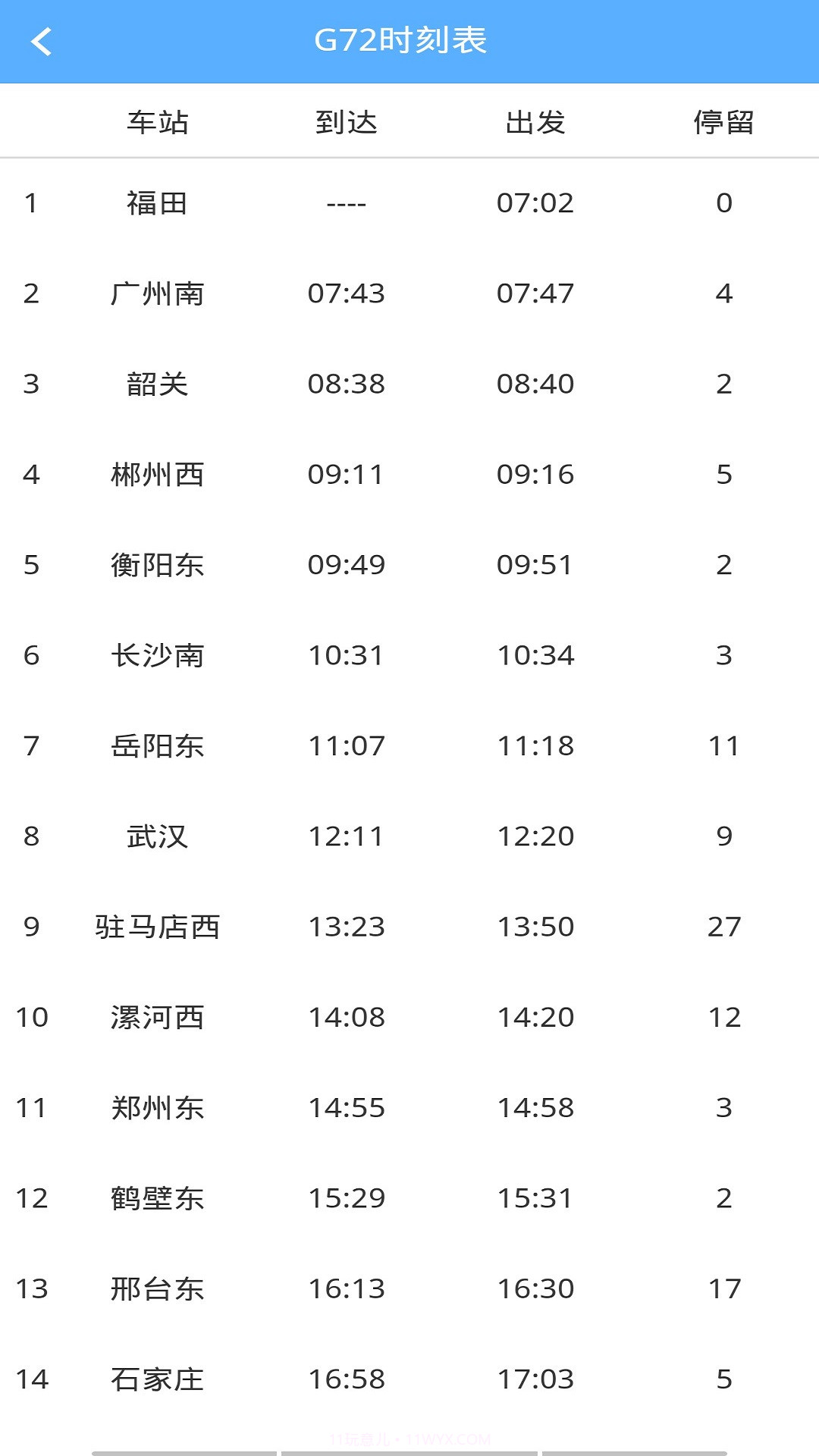Viewport: 819px width, 1456px height.
Task: Tap the back arrow icon
Action: pyautogui.click(x=43, y=42)
